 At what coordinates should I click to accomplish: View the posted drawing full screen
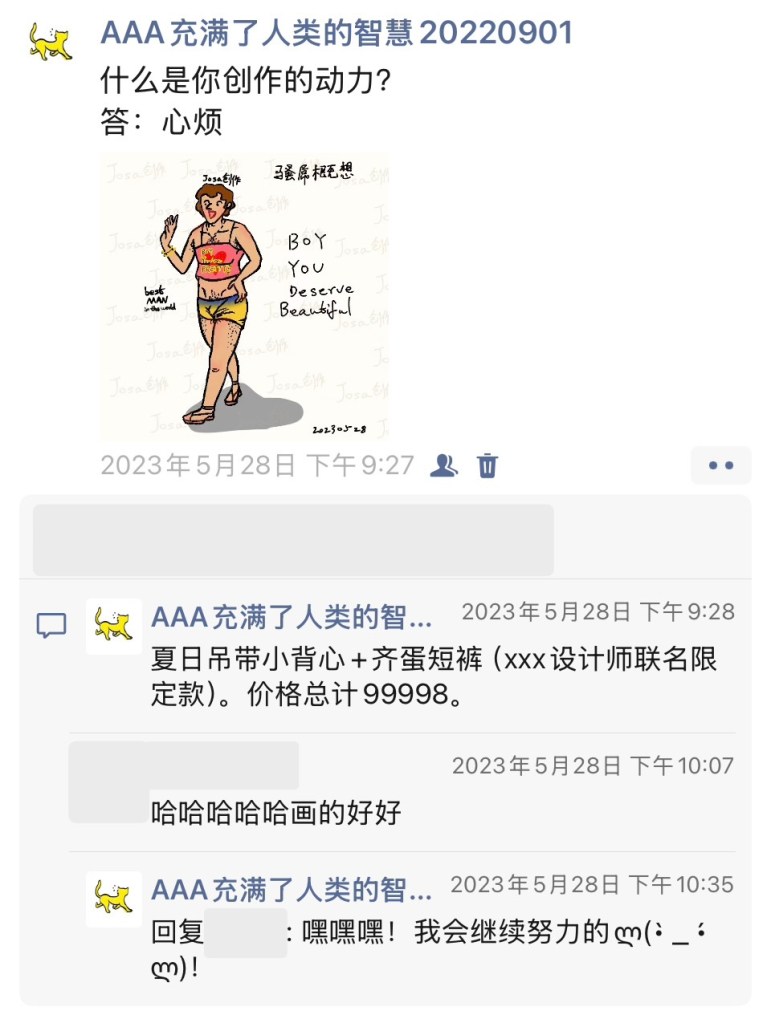(245, 296)
